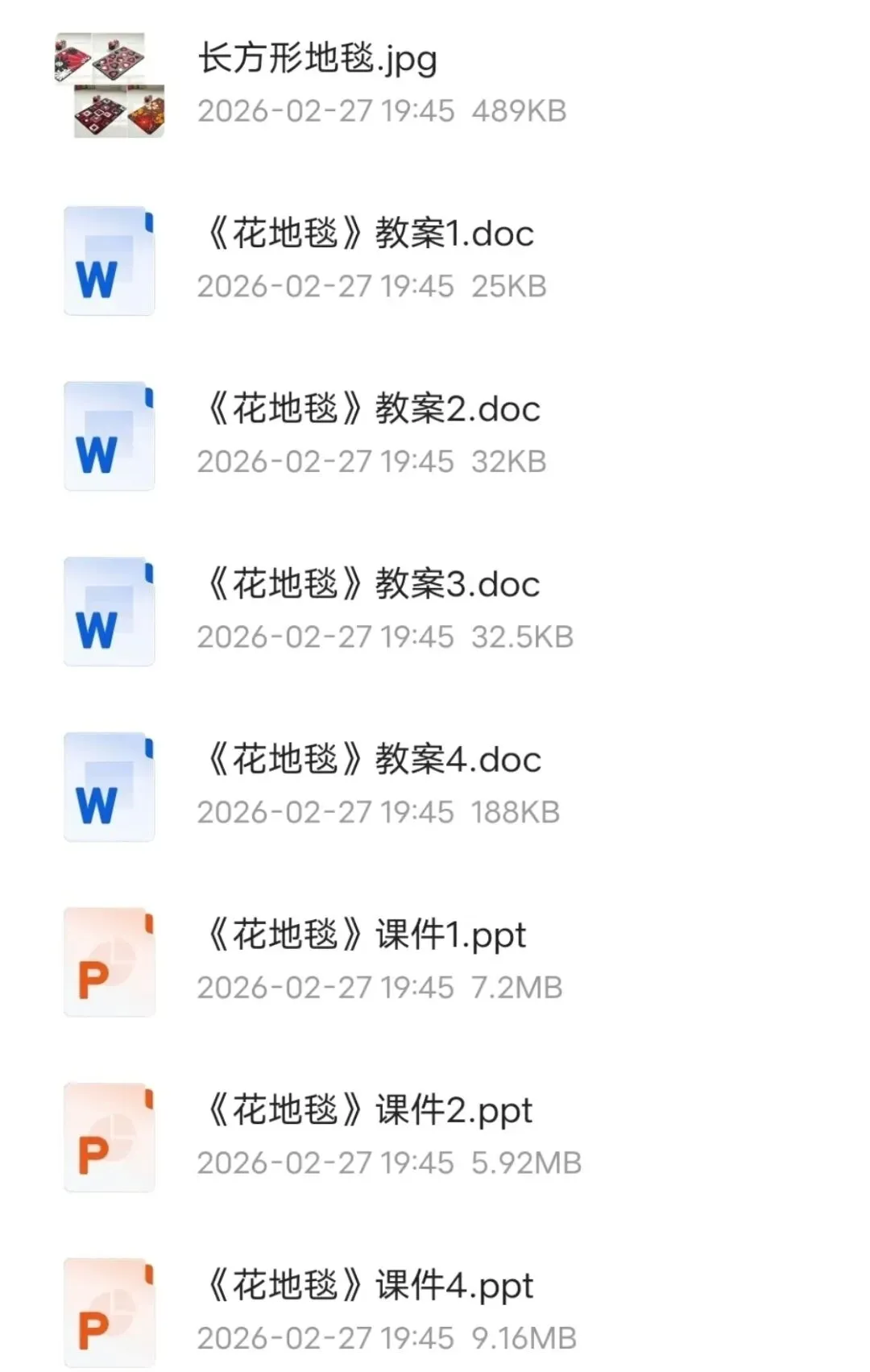Open 《花地毯》教案2.doc document

(x=435, y=436)
